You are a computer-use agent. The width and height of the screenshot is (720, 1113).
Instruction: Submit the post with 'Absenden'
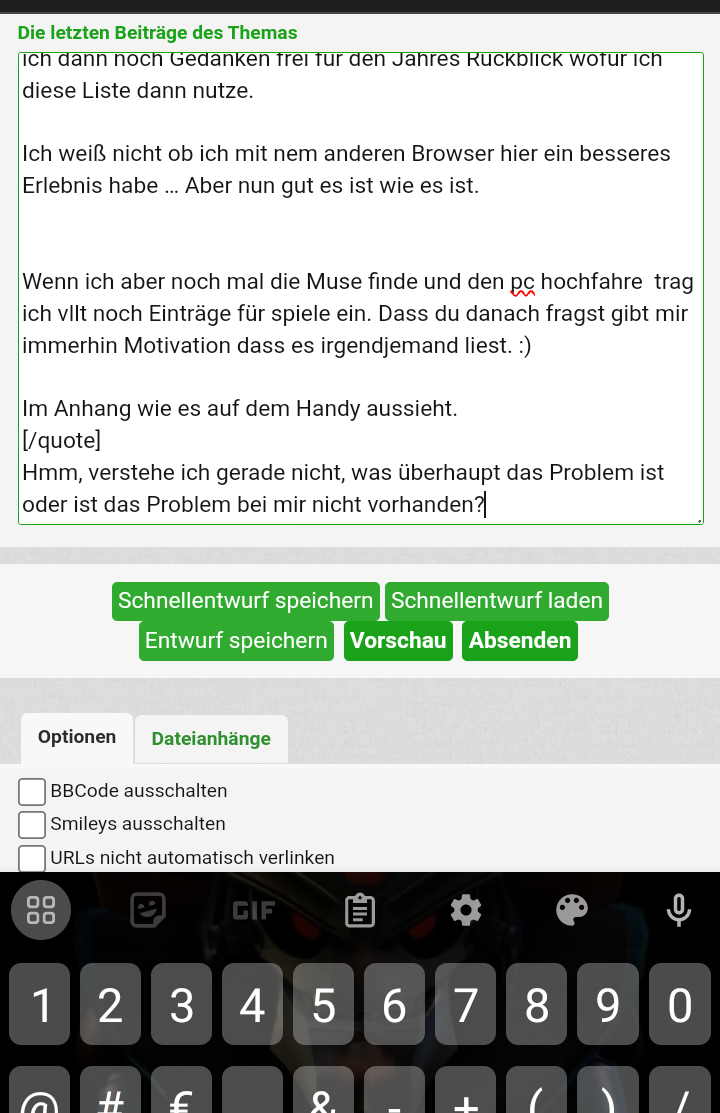520,640
